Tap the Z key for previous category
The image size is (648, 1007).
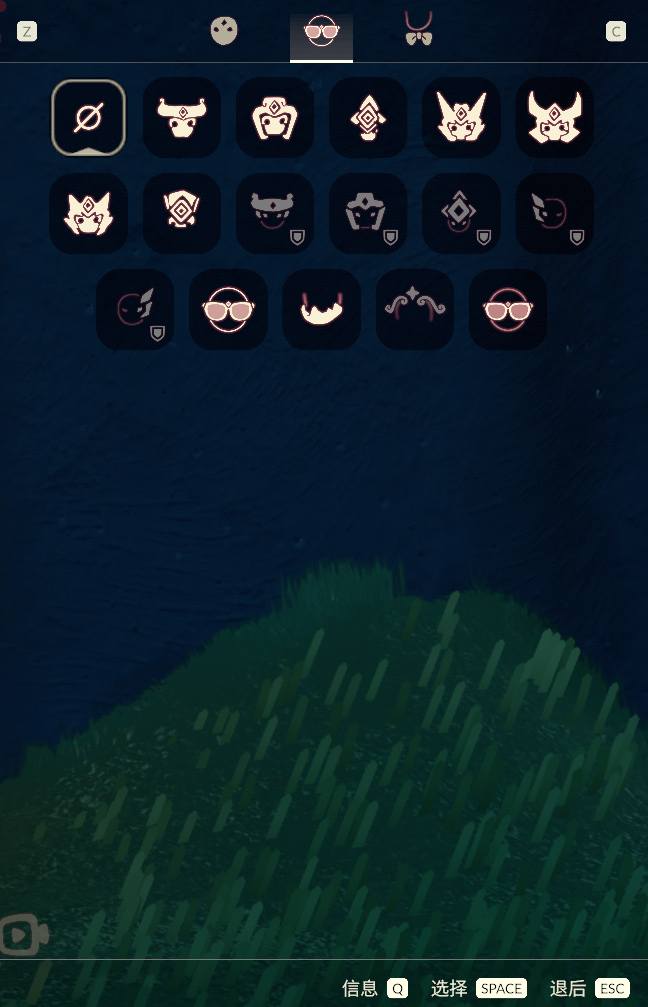tap(27, 31)
